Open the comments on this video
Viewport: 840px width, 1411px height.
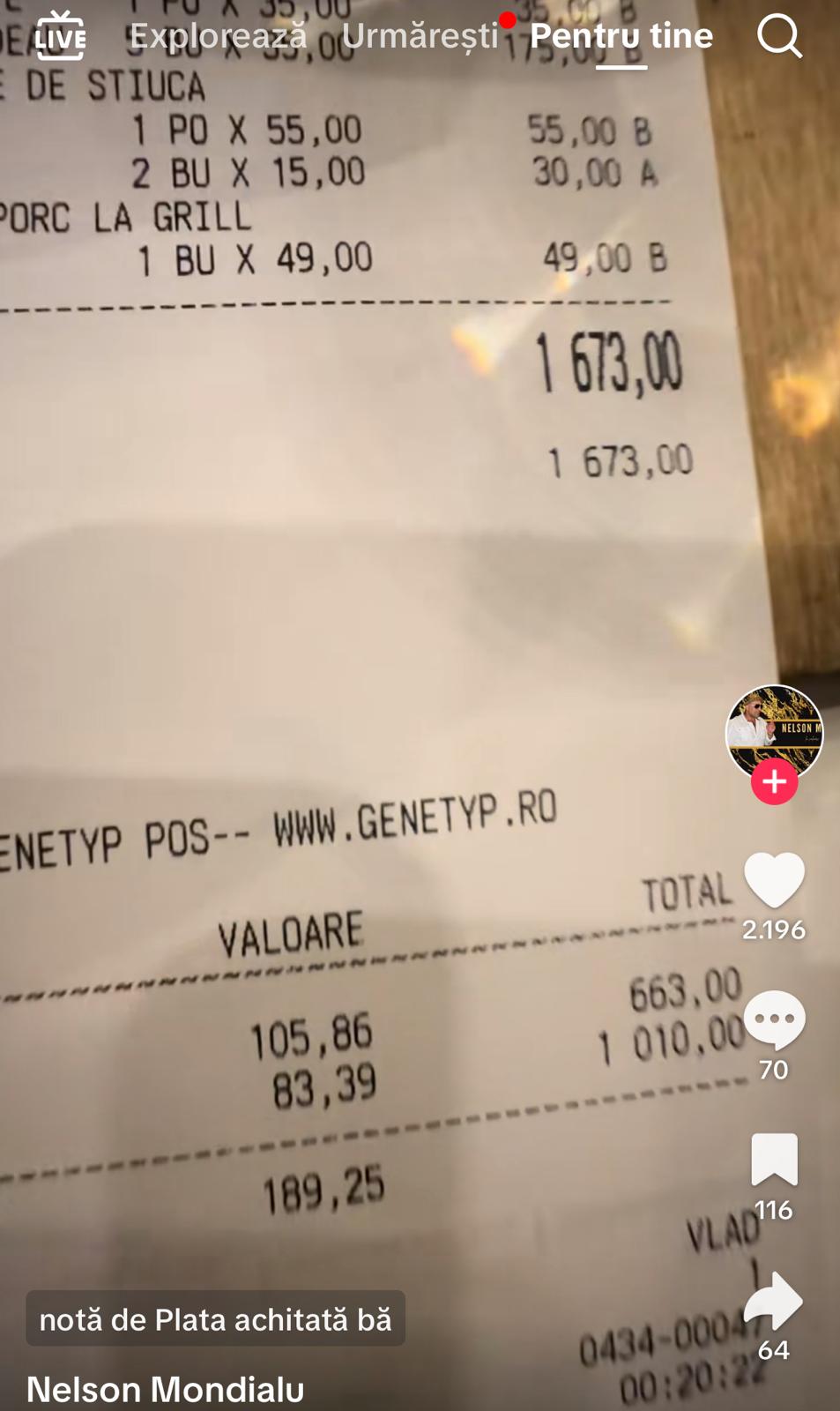[x=774, y=1019]
